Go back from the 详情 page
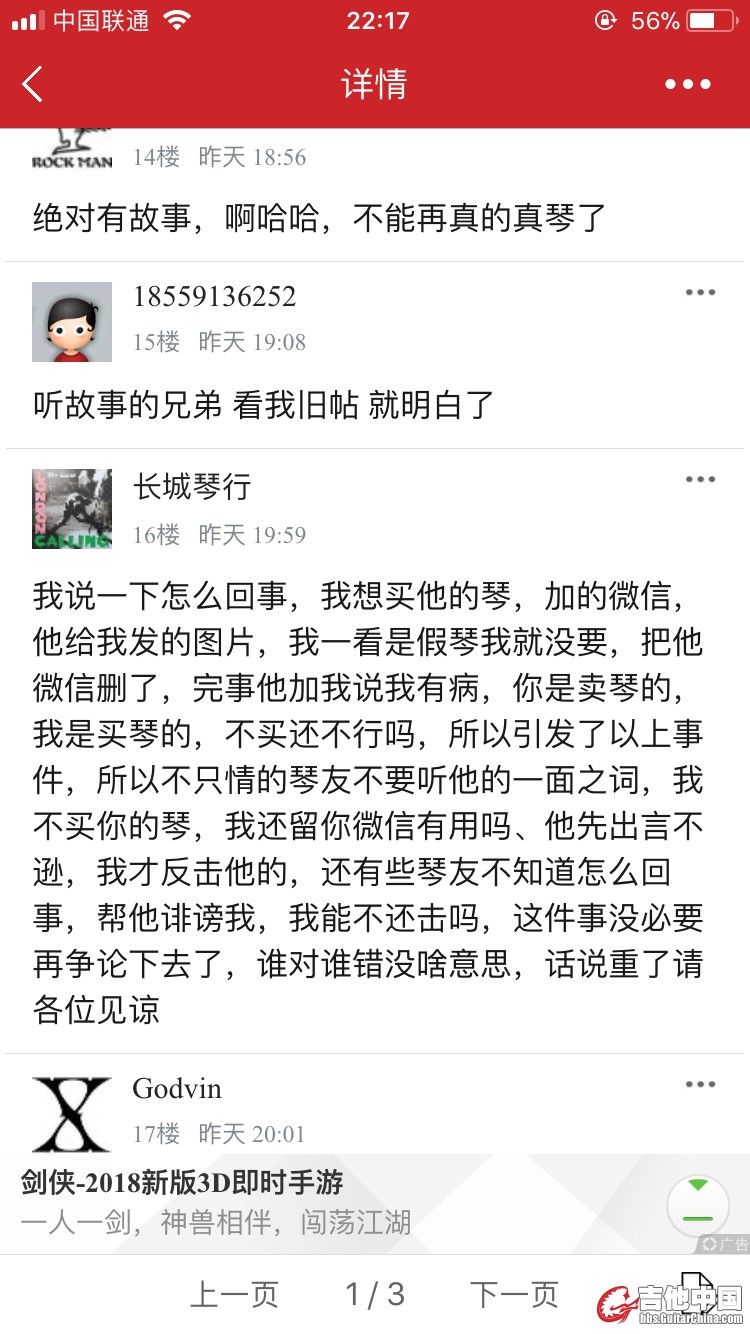Screen dimensions: 750x1334 pos(33,85)
